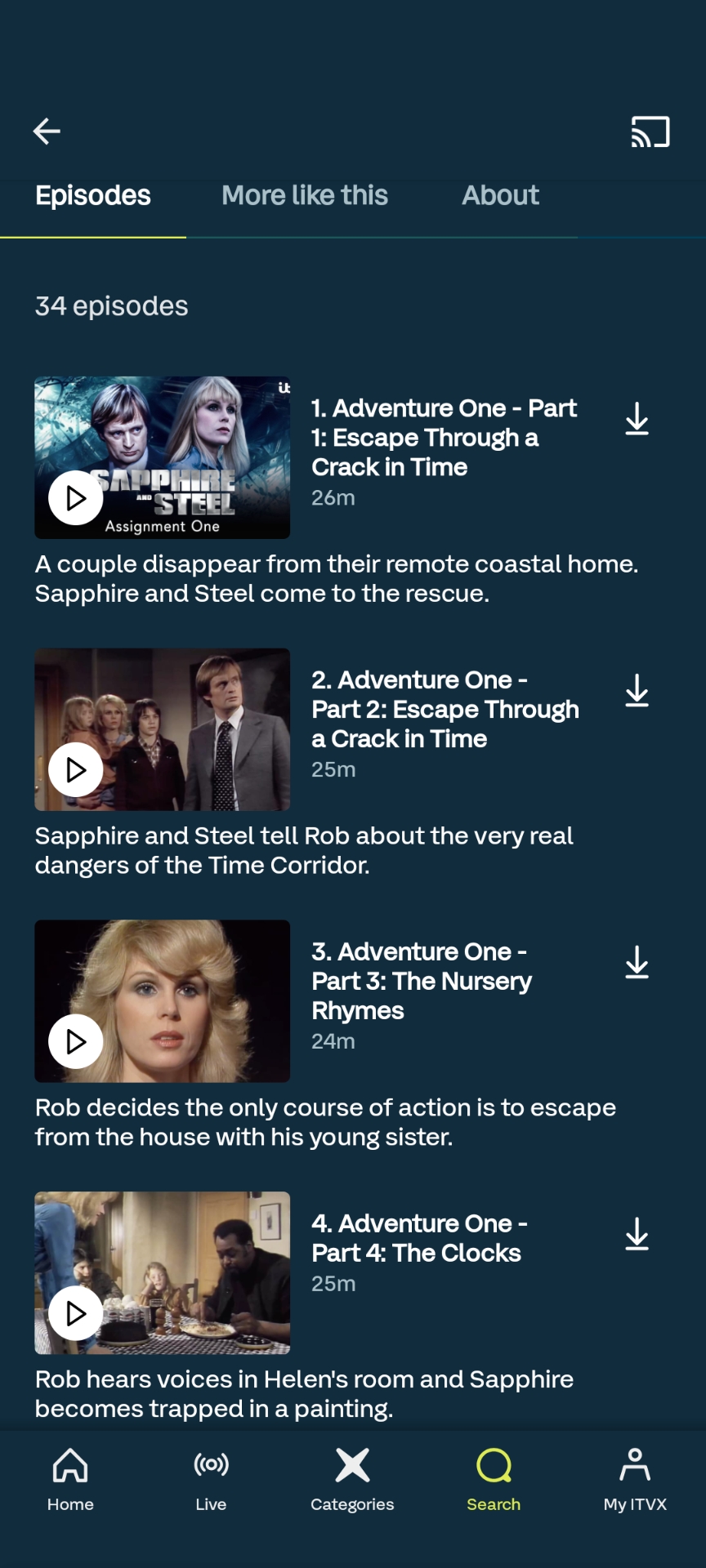This screenshot has height=1568, width=706.
Task: Open the My ITVX tab
Action: coord(635,1478)
